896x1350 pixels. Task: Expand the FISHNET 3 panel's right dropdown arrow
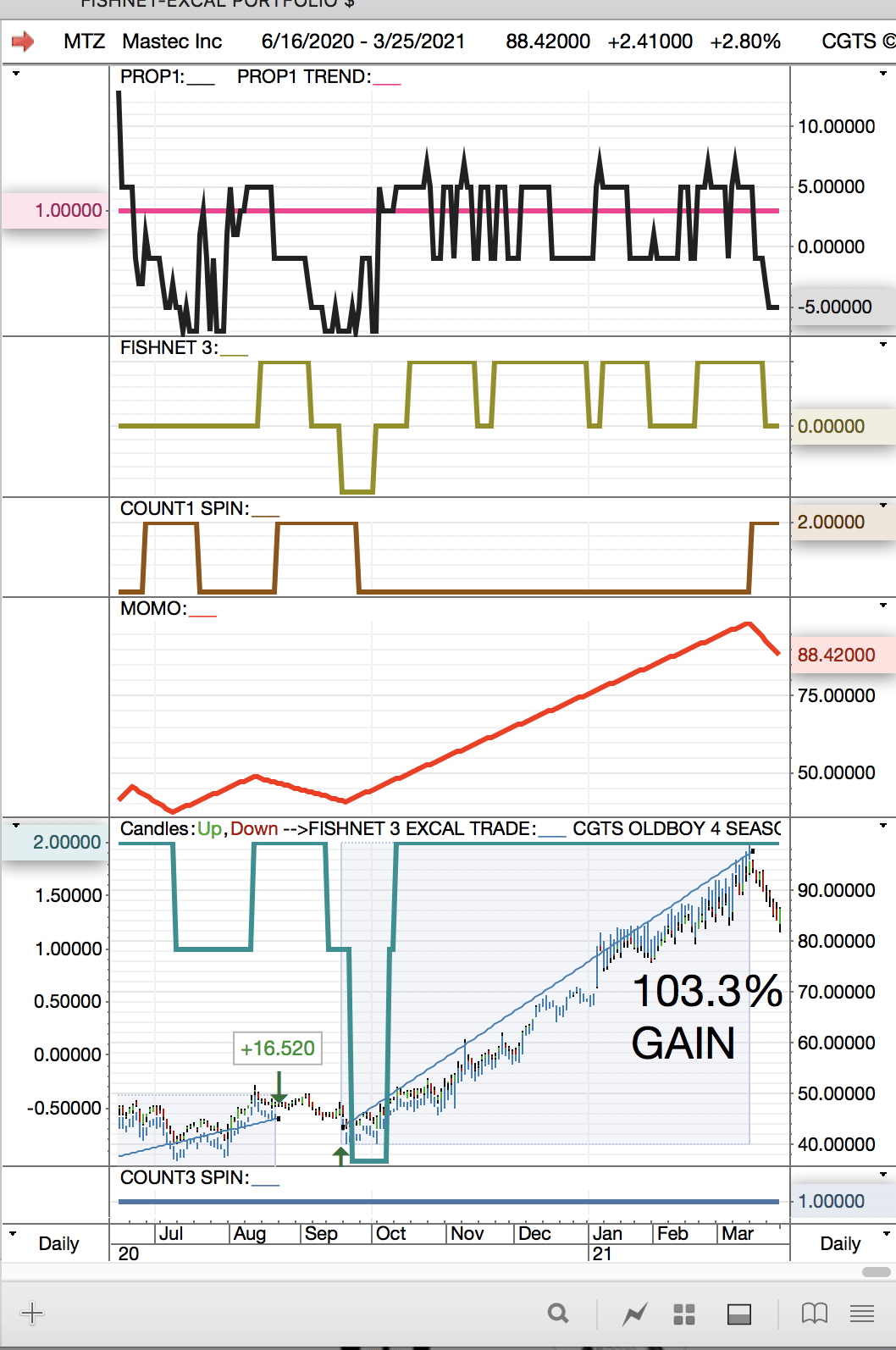(883, 345)
